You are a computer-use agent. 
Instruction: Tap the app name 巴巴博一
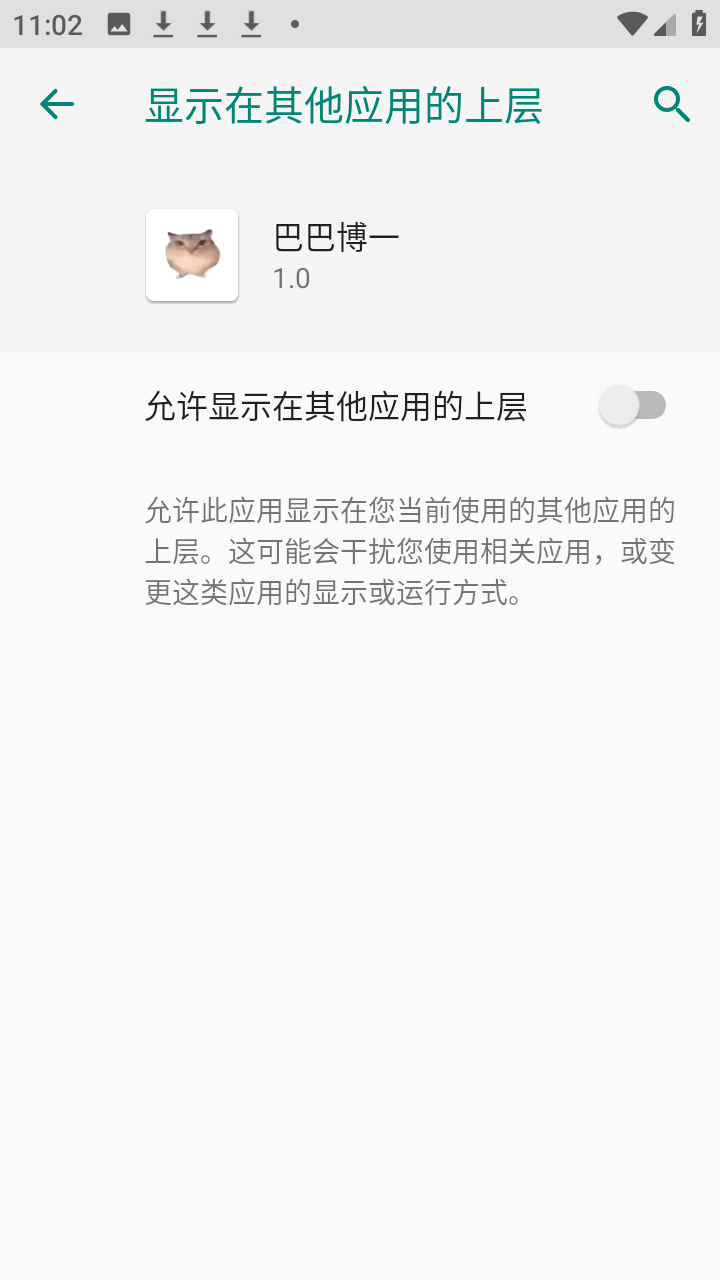(335, 237)
